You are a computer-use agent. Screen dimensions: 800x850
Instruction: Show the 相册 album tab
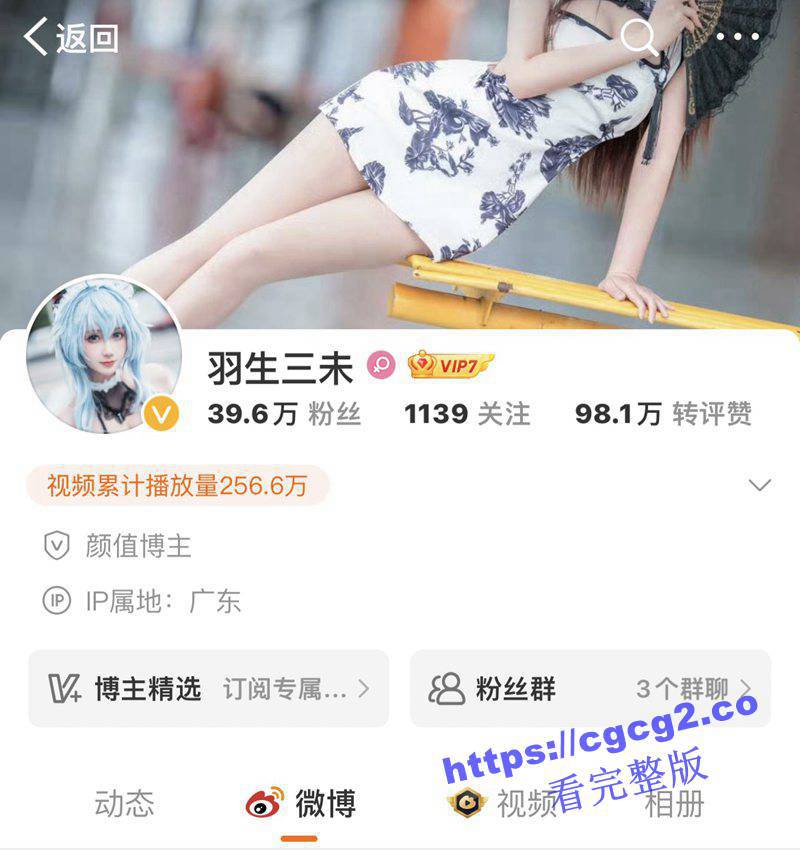(x=674, y=803)
